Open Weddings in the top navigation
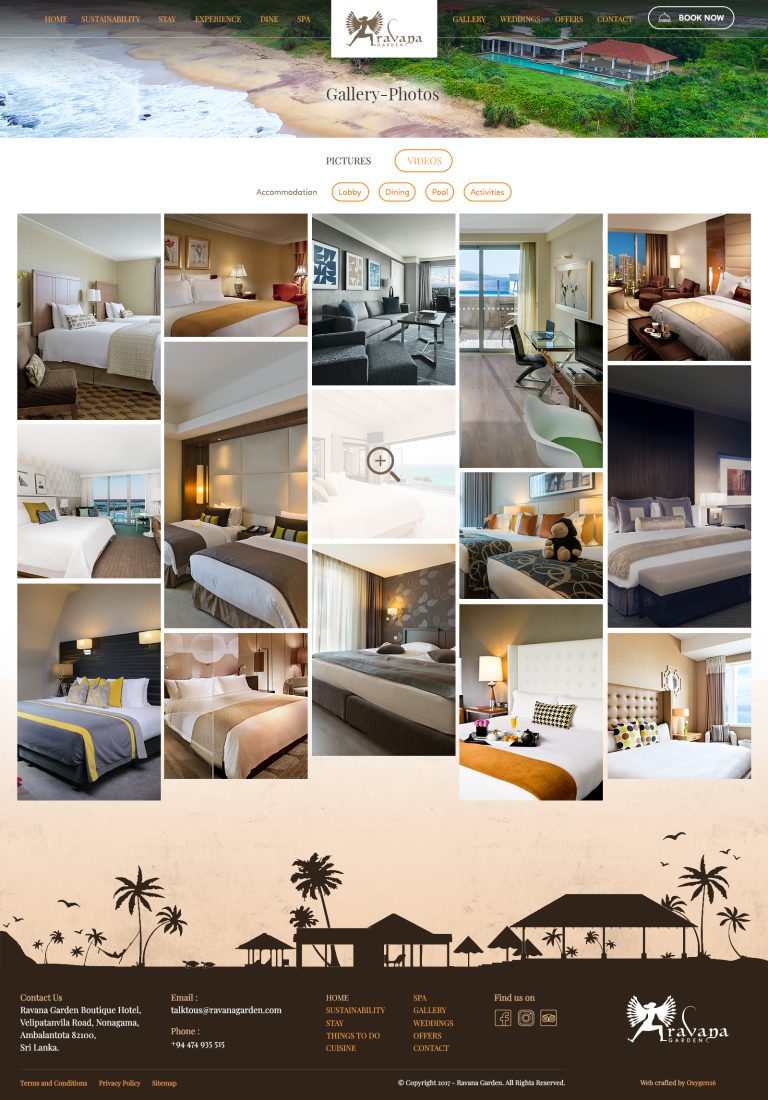This screenshot has width=768, height=1100. [520, 19]
